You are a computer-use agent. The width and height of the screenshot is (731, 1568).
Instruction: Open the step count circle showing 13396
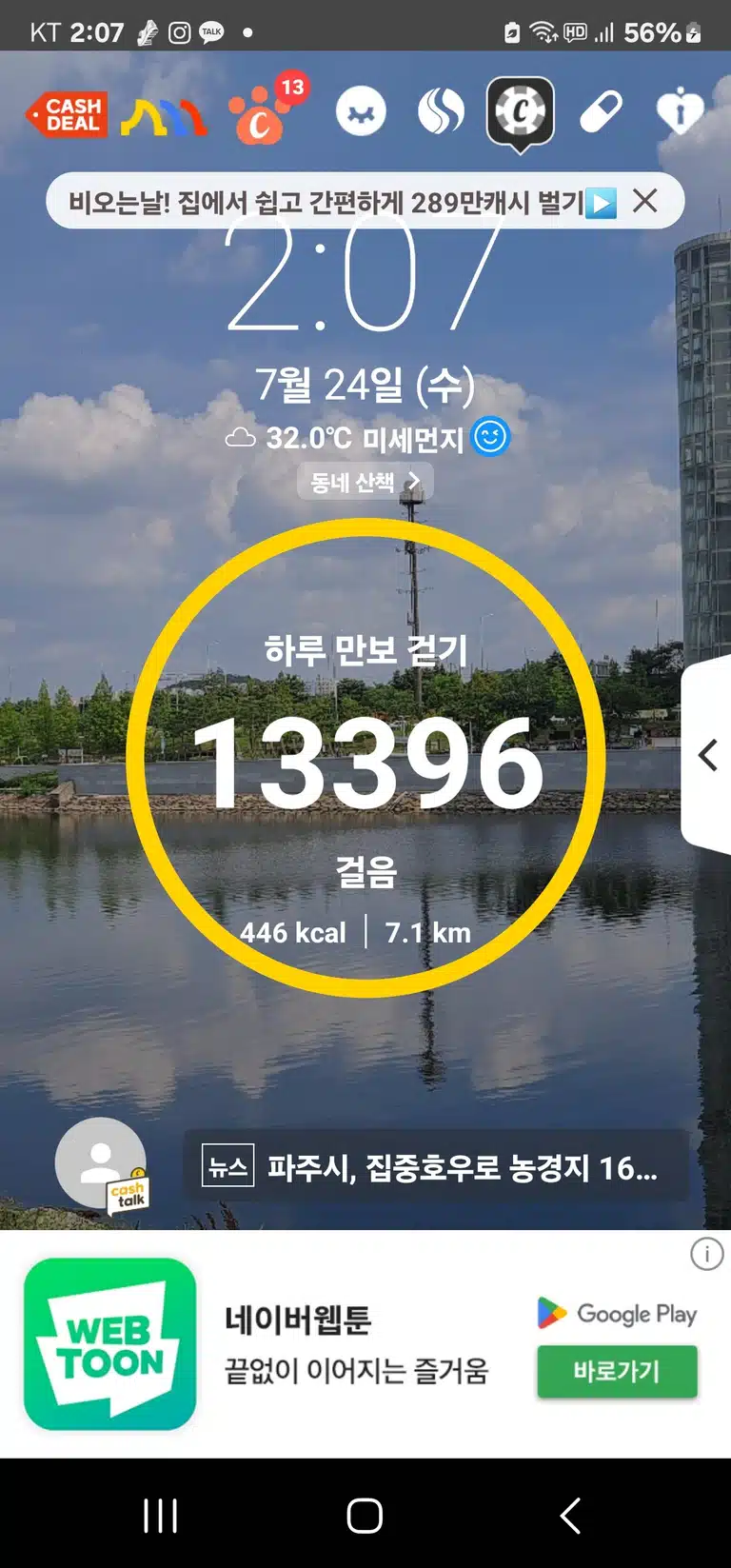pos(365,758)
